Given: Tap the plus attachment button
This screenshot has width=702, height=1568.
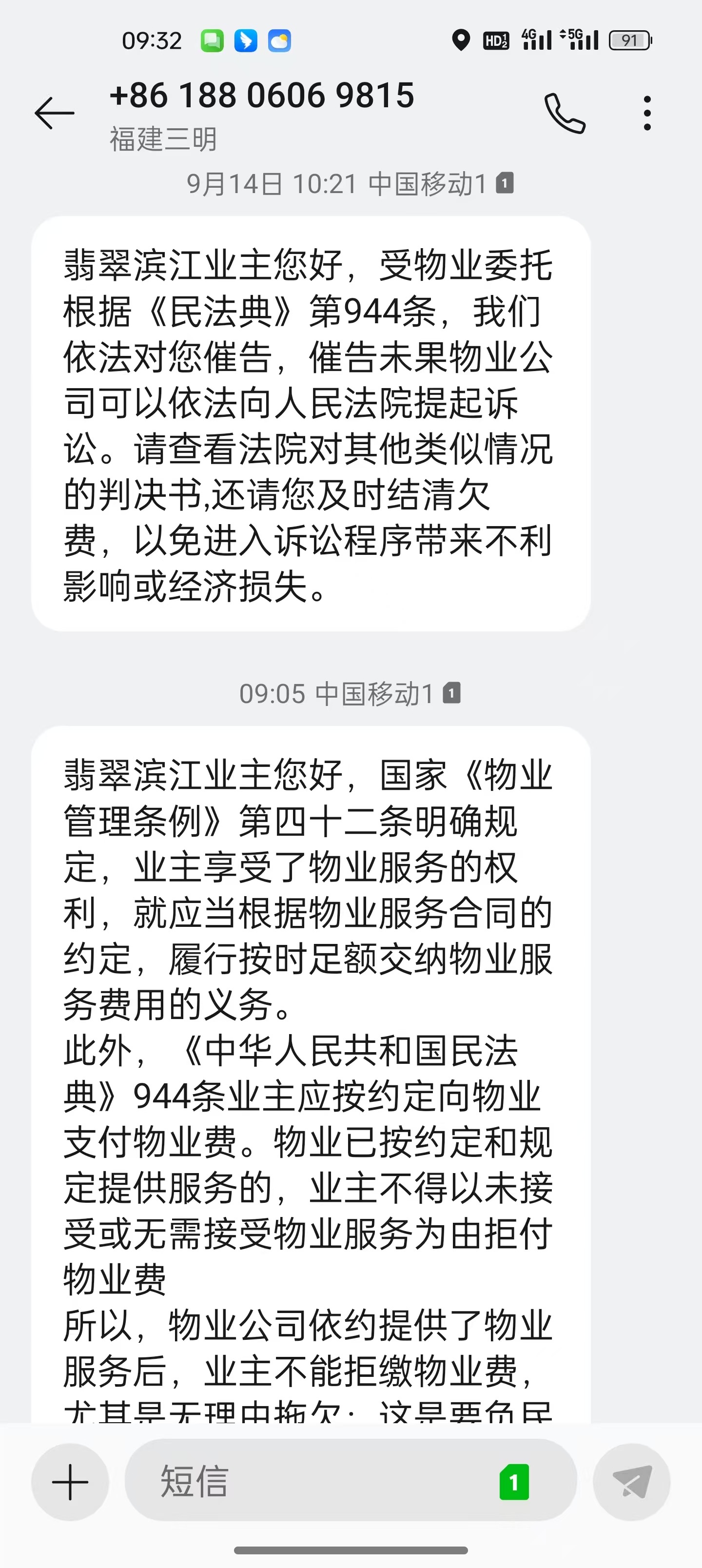Looking at the screenshot, I should click(x=70, y=1482).
